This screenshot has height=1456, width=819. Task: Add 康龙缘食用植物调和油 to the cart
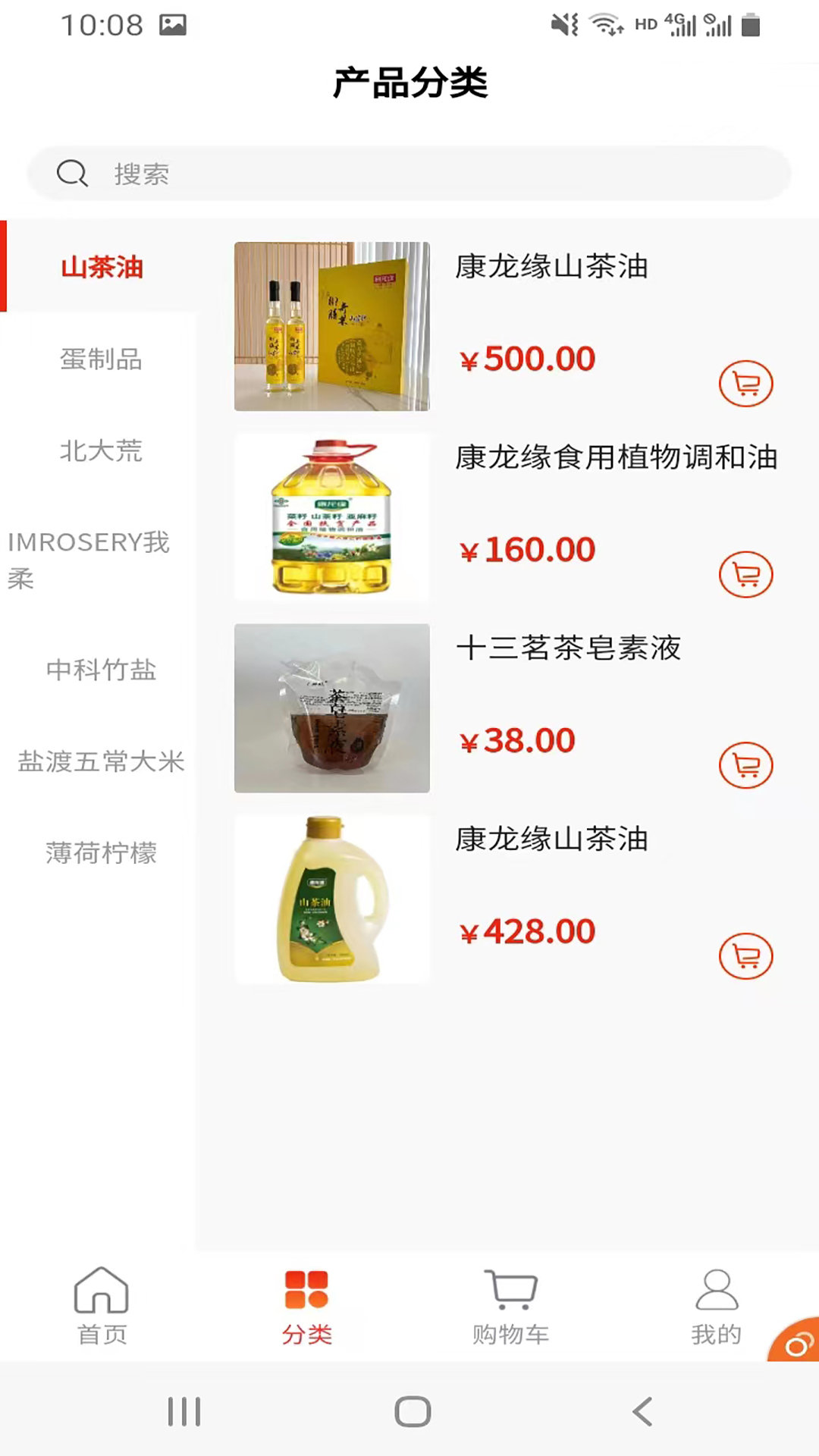[745, 575]
